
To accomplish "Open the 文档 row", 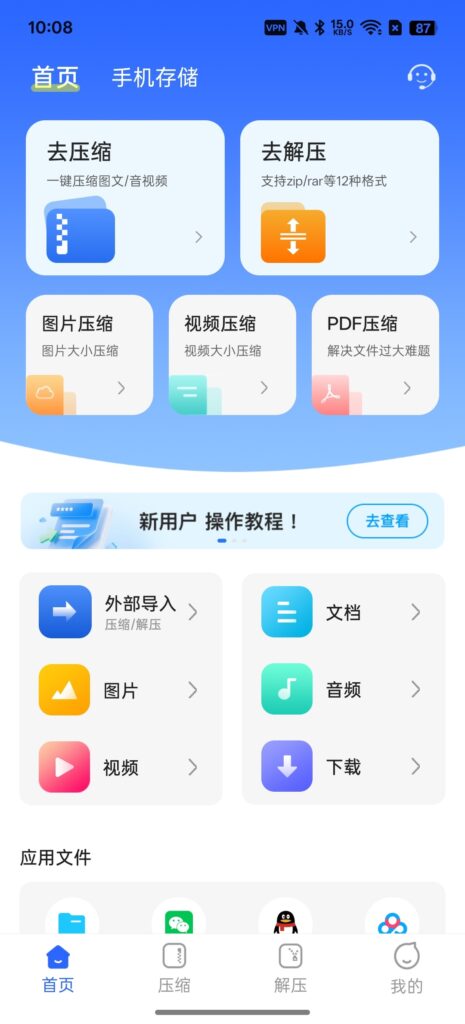I will [x=344, y=612].
